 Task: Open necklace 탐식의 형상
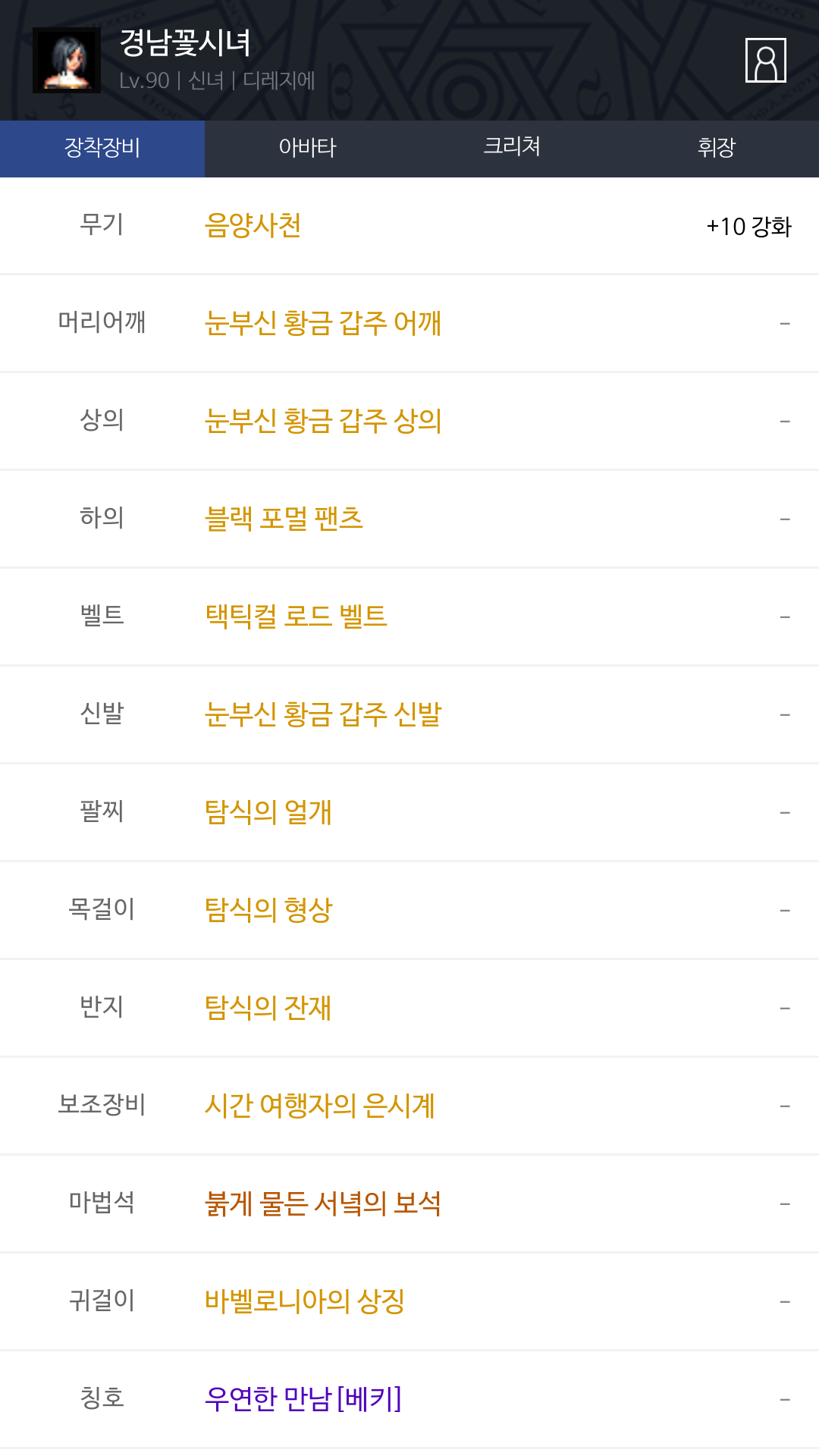click(x=268, y=911)
